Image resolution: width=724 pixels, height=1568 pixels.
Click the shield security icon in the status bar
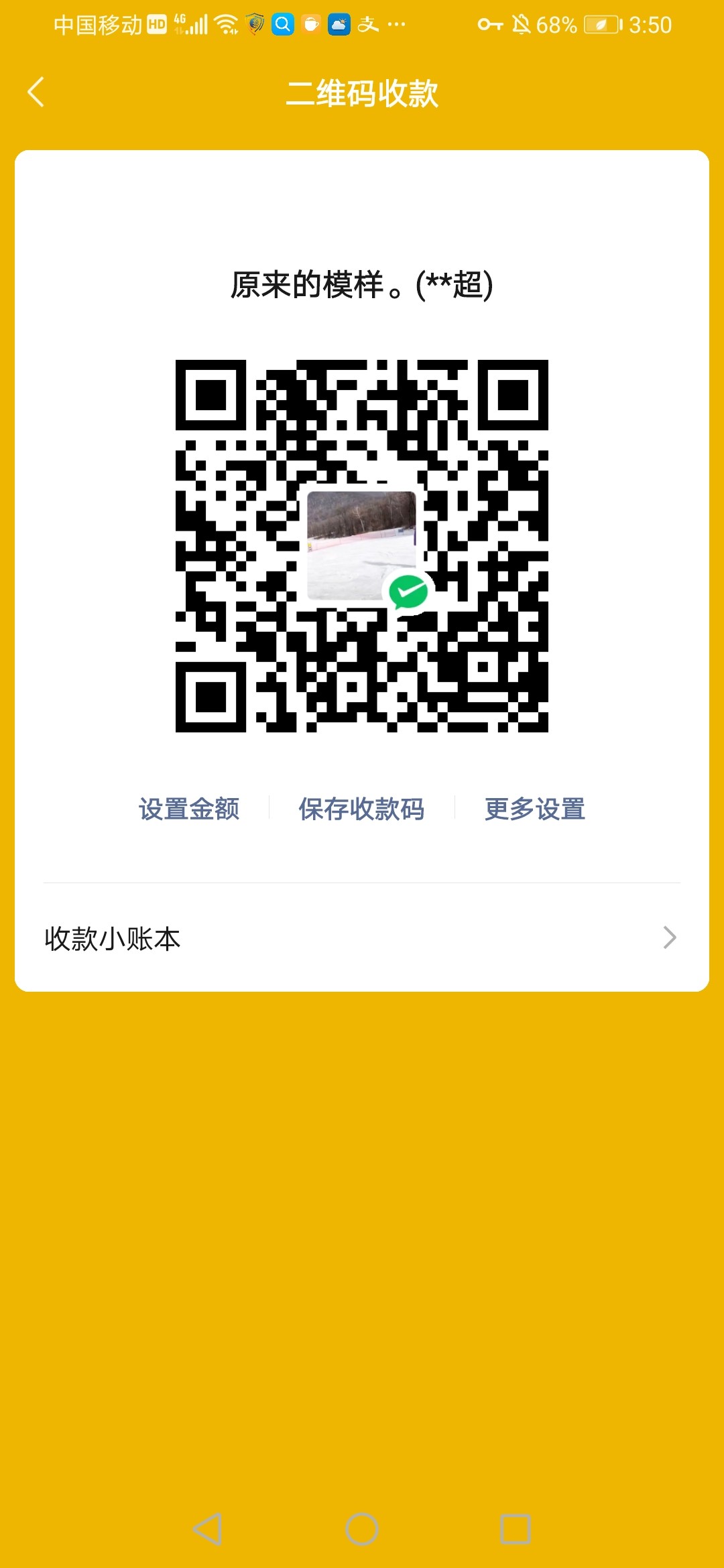point(255,24)
